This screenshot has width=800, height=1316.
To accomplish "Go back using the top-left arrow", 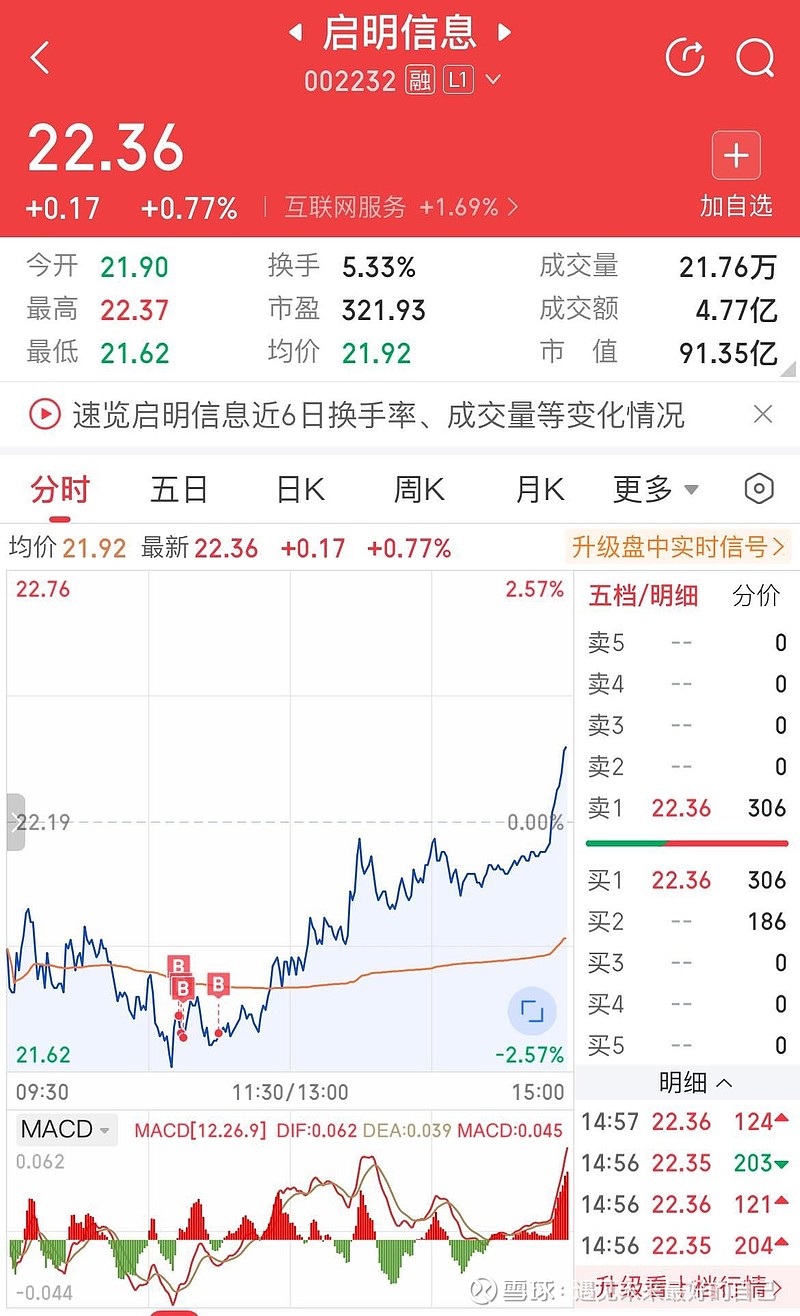I will 40,58.
